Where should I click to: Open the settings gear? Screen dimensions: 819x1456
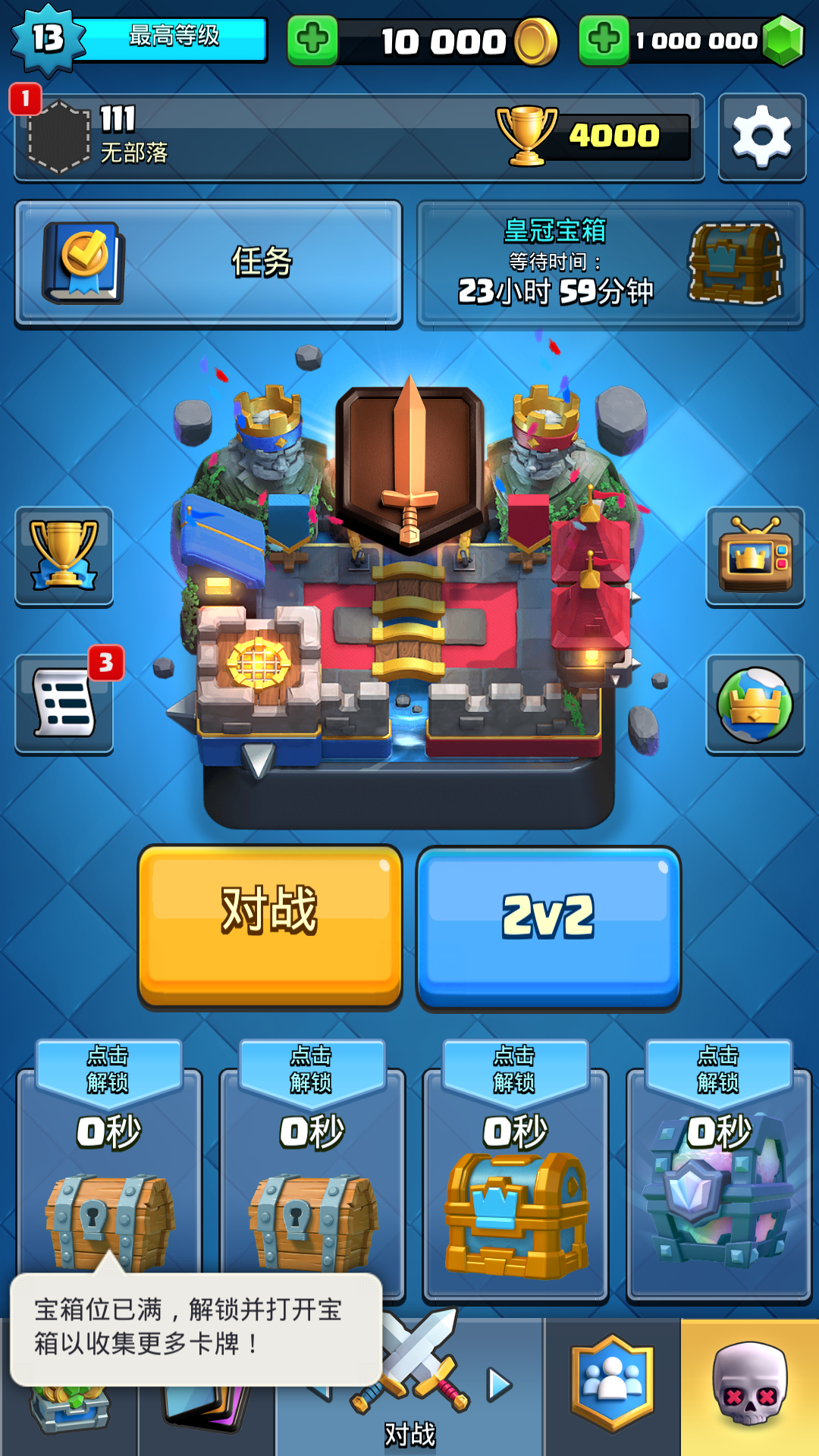click(761, 137)
